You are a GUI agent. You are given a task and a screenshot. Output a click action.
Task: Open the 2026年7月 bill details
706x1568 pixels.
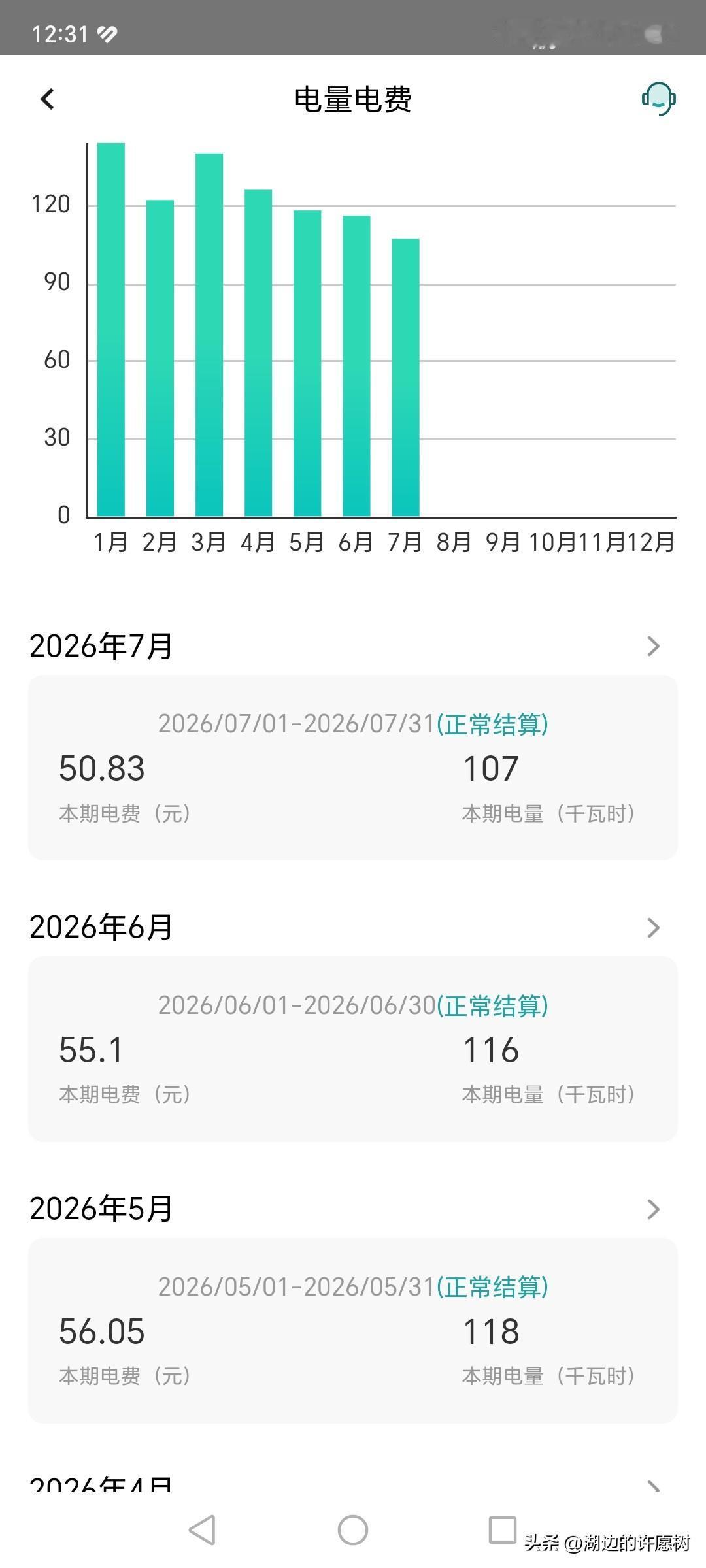coord(353,646)
